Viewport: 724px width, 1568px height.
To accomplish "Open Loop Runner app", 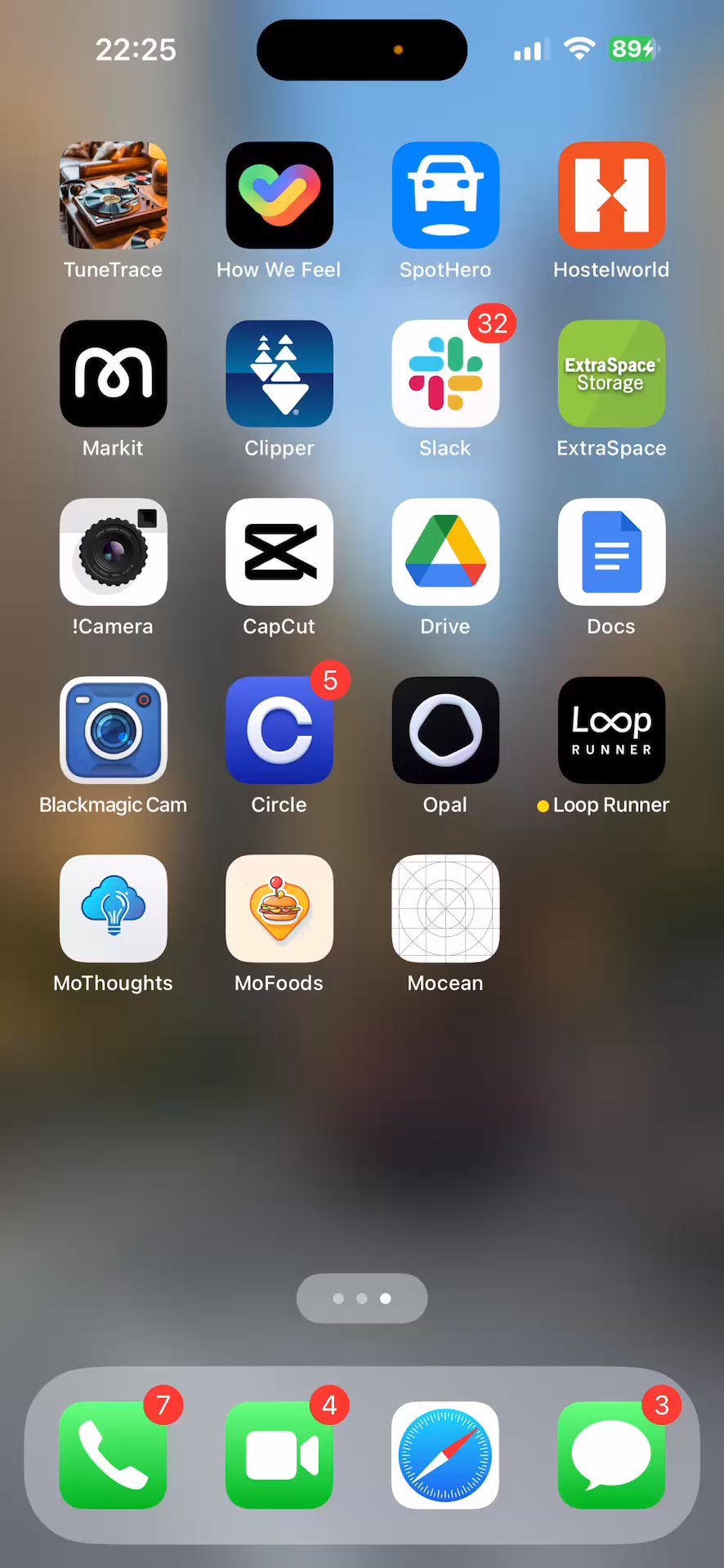I will tap(611, 730).
